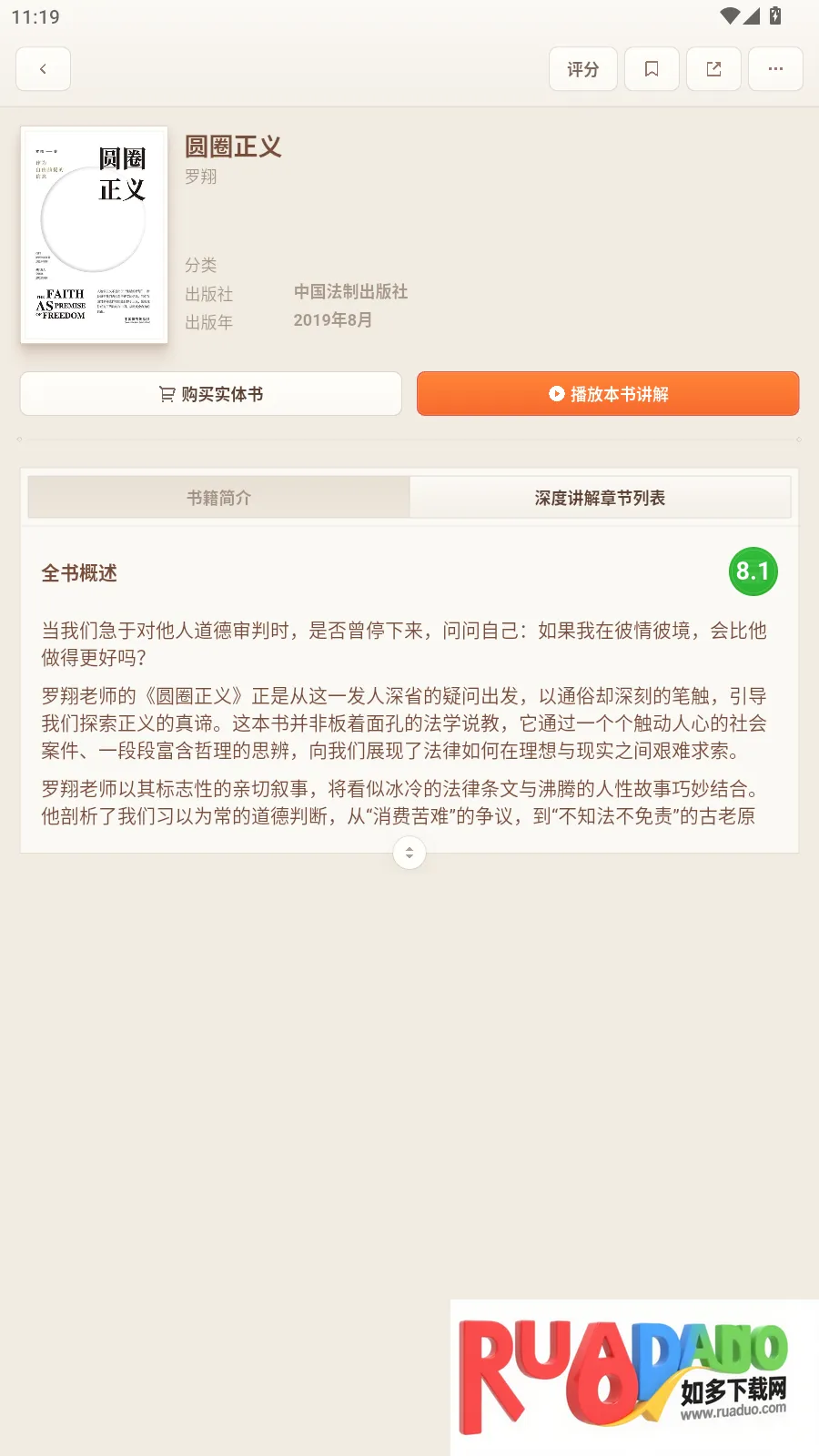This screenshot has height=1456, width=819.
Task: Click the play icon on 播放本书讲解
Action: [x=555, y=393]
